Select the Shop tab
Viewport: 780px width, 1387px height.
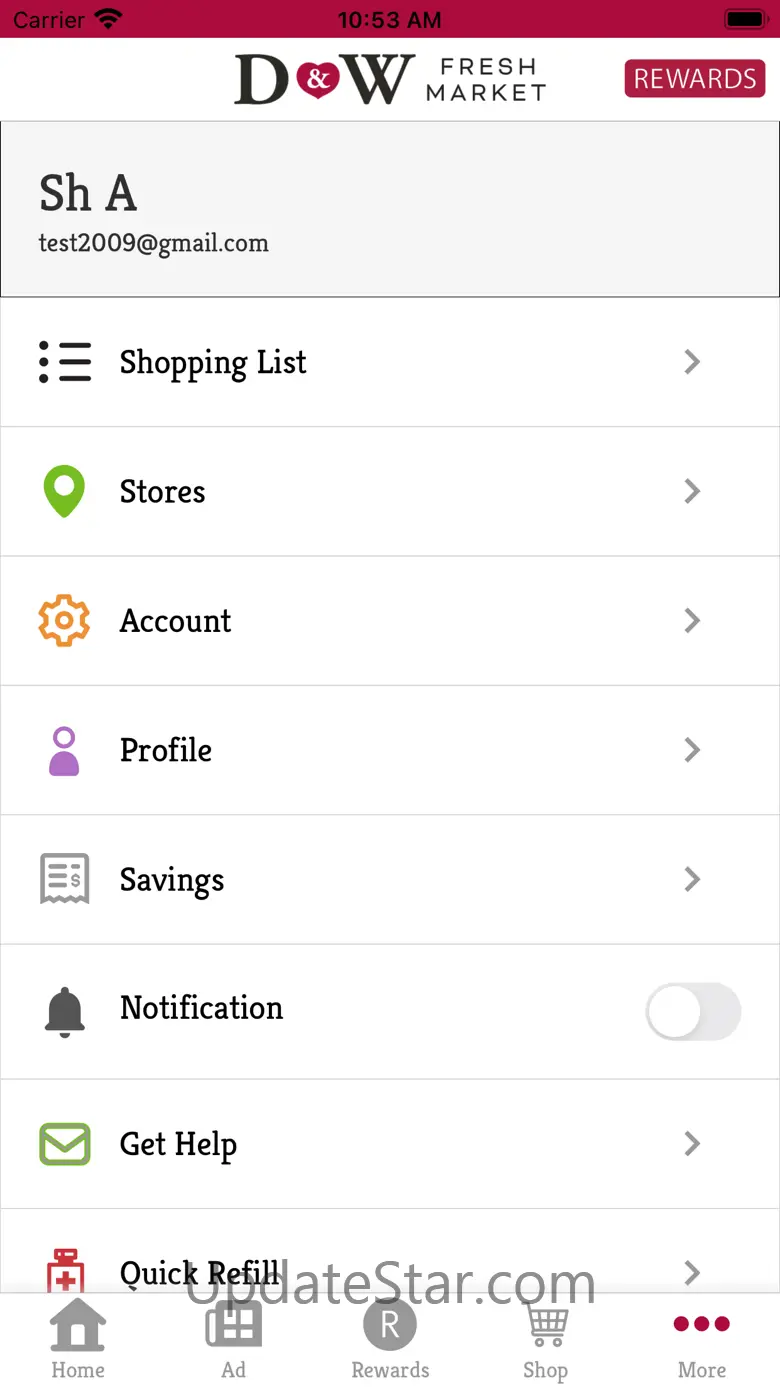pos(545,1340)
